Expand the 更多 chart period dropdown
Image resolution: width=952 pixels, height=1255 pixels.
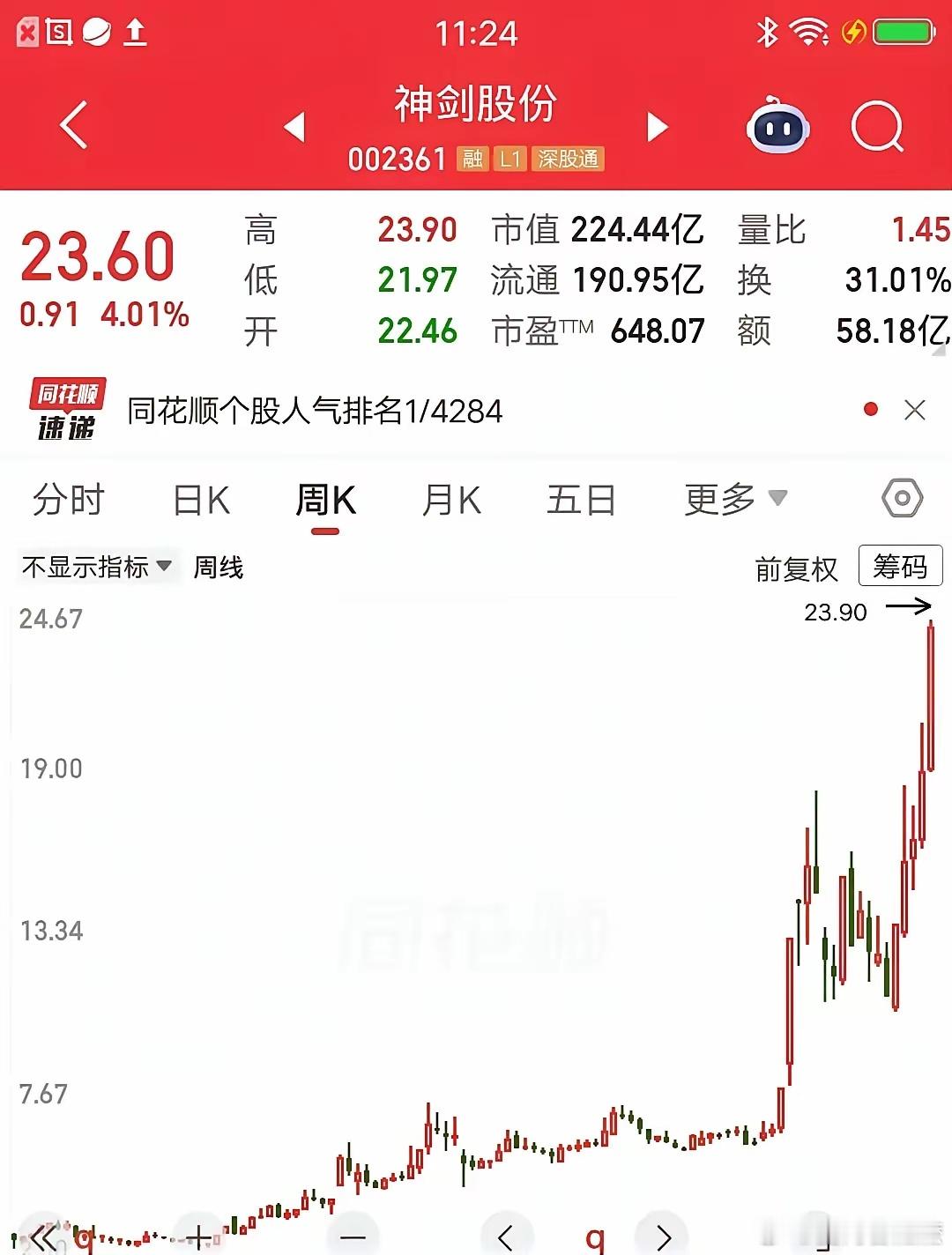[734, 500]
